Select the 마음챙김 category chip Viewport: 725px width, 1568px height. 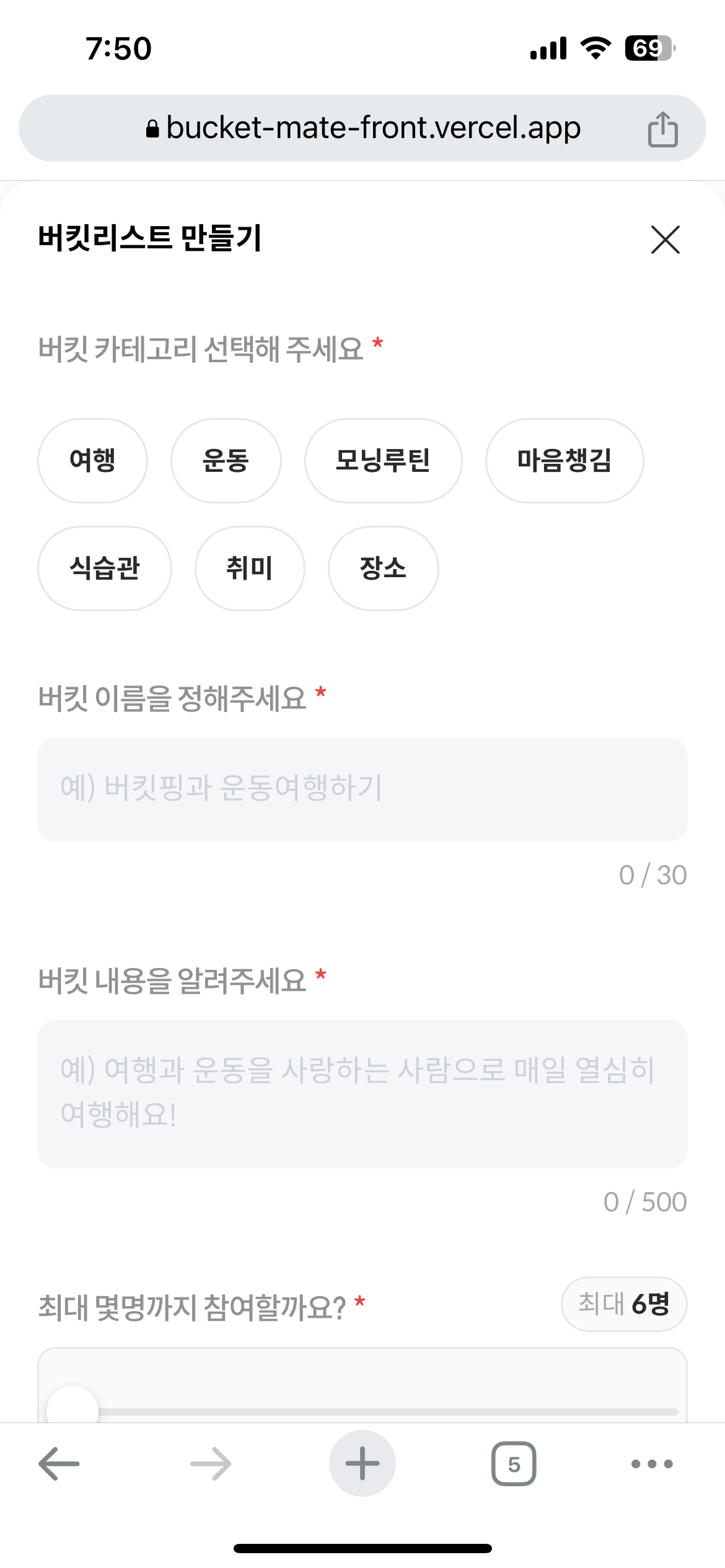click(x=564, y=461)
